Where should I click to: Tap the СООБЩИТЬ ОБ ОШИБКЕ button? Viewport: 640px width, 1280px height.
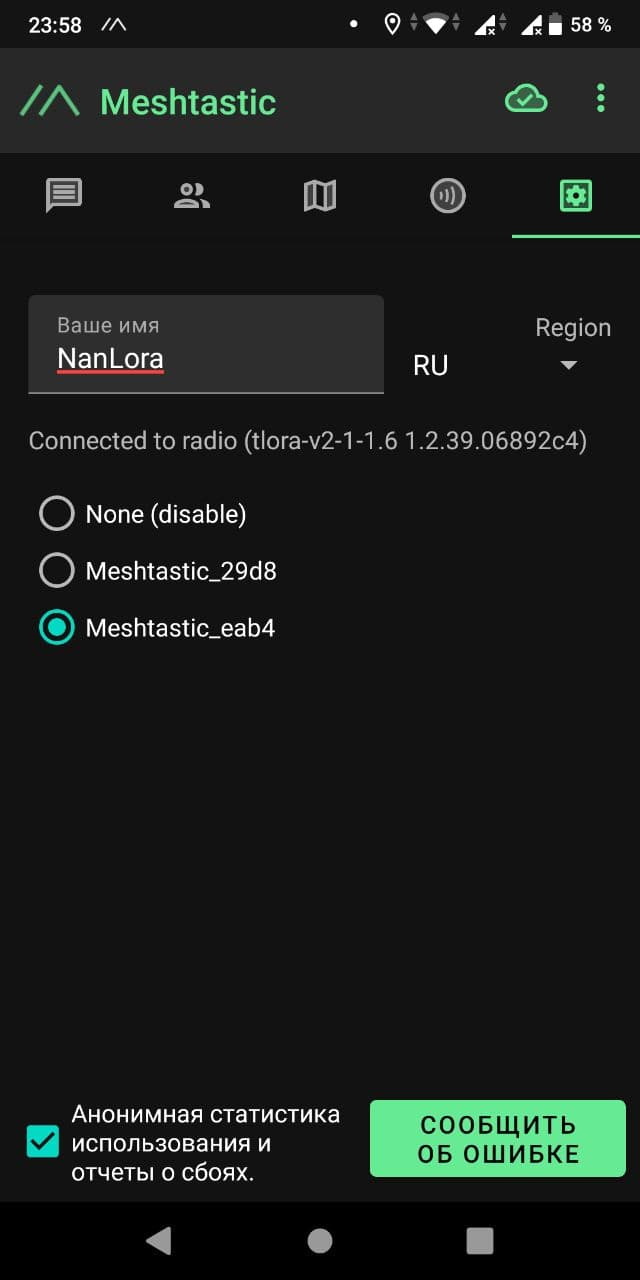point(498,1139)
